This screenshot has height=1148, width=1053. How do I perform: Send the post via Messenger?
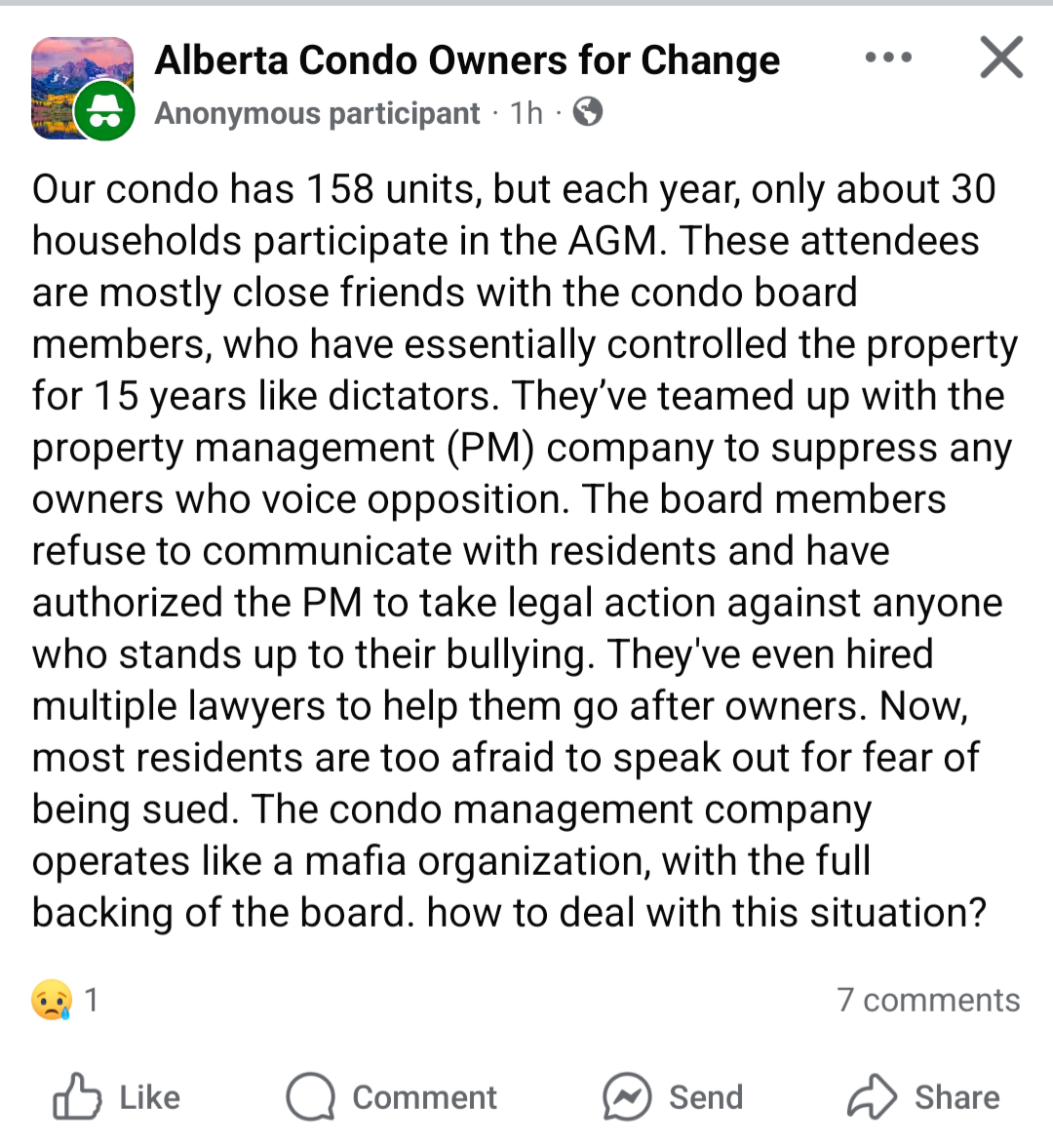[673, 1097]
